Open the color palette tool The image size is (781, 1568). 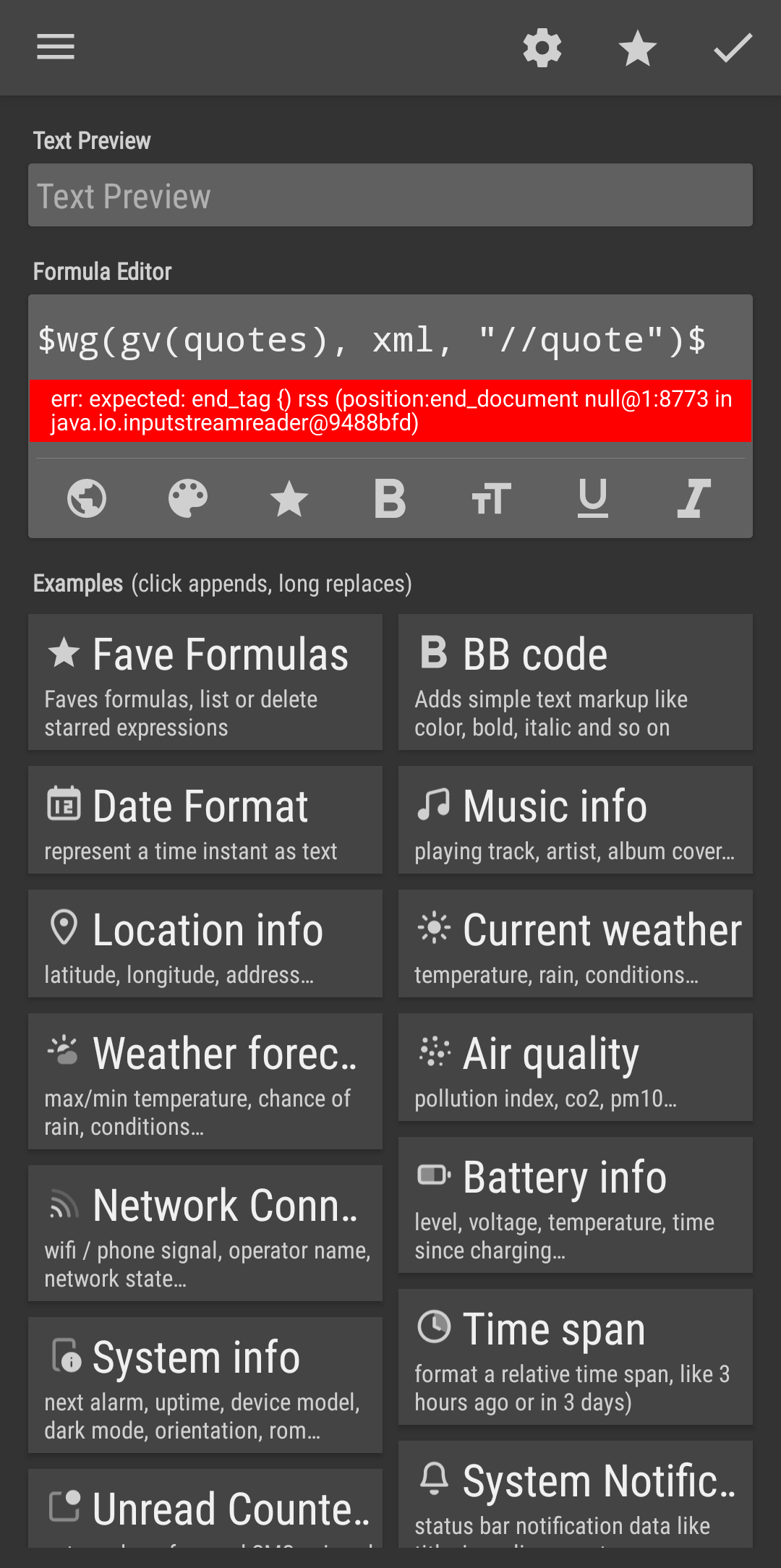[x=188, y=498]
